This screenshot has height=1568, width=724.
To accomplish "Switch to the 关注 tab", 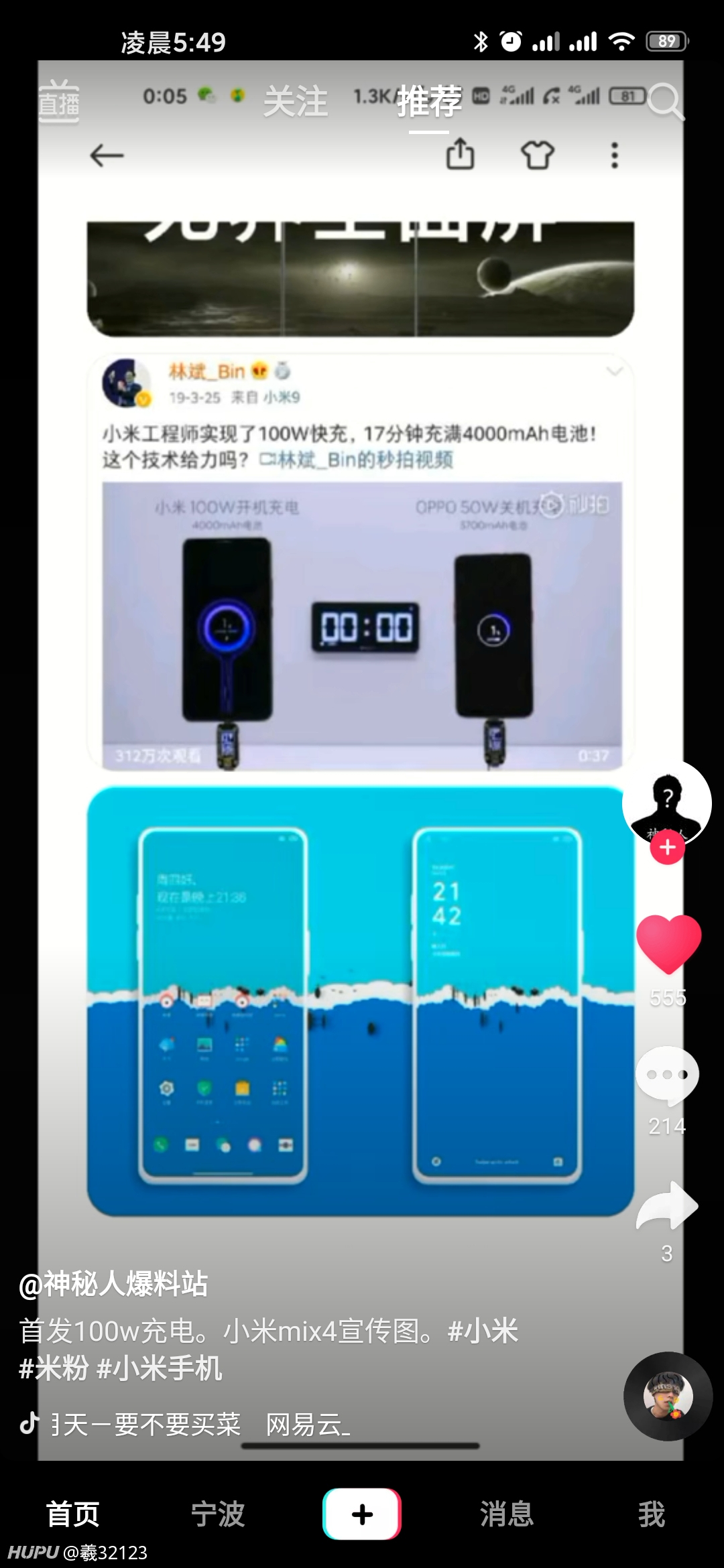I will 296,102.
